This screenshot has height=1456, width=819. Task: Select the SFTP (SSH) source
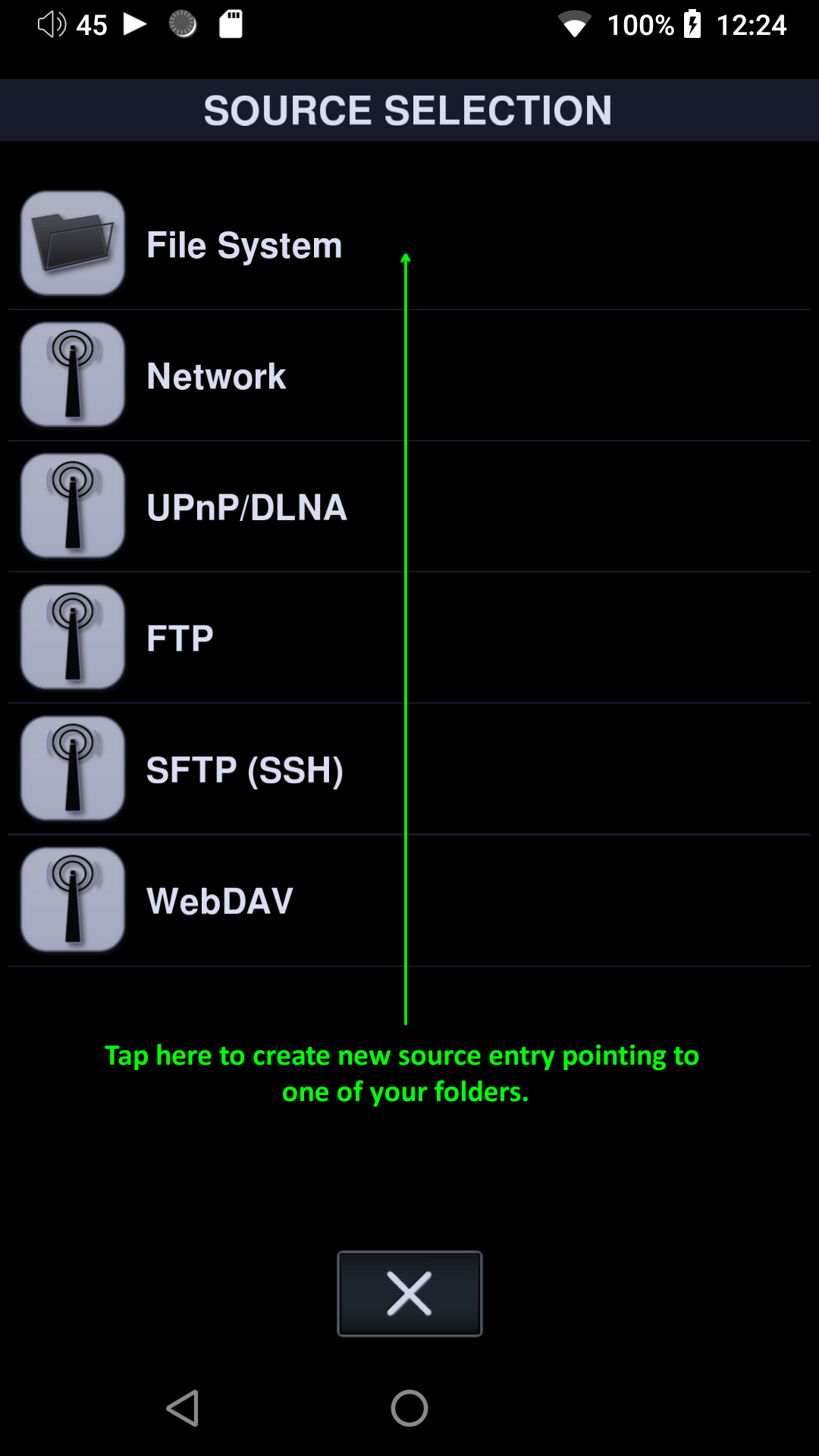[x=244, y=769]
